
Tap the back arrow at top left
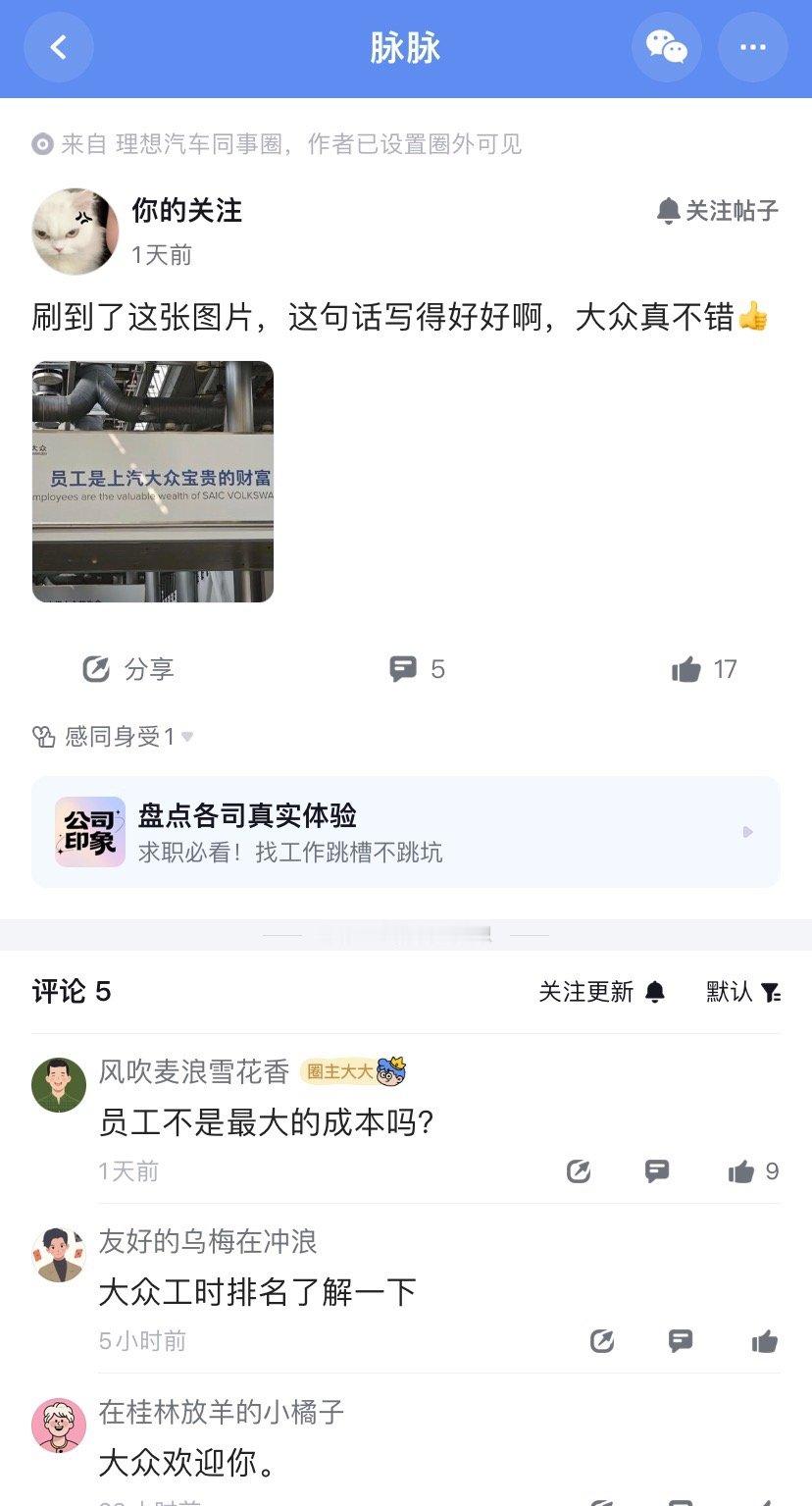point(58,46)
